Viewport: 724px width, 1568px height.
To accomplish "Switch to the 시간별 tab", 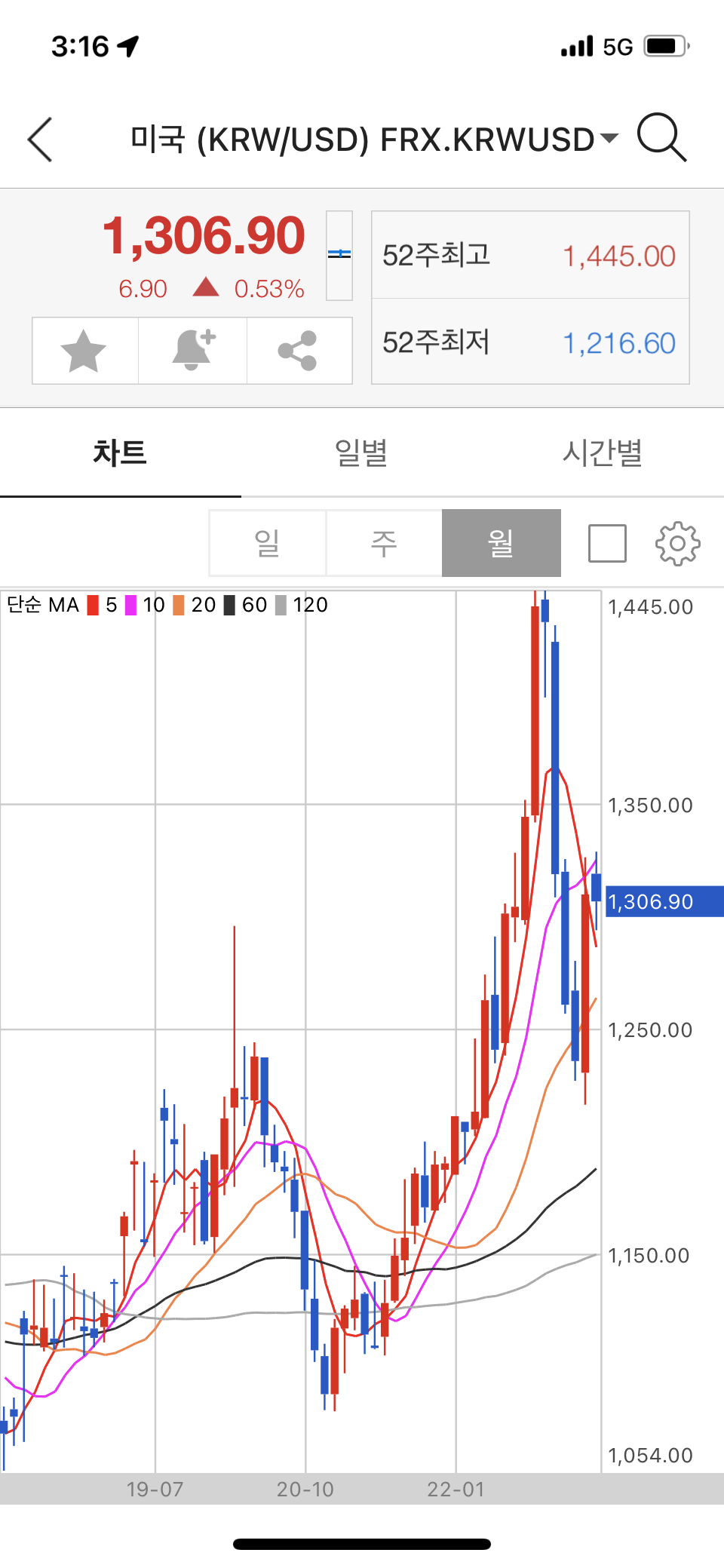I will [x=603, y=453].
